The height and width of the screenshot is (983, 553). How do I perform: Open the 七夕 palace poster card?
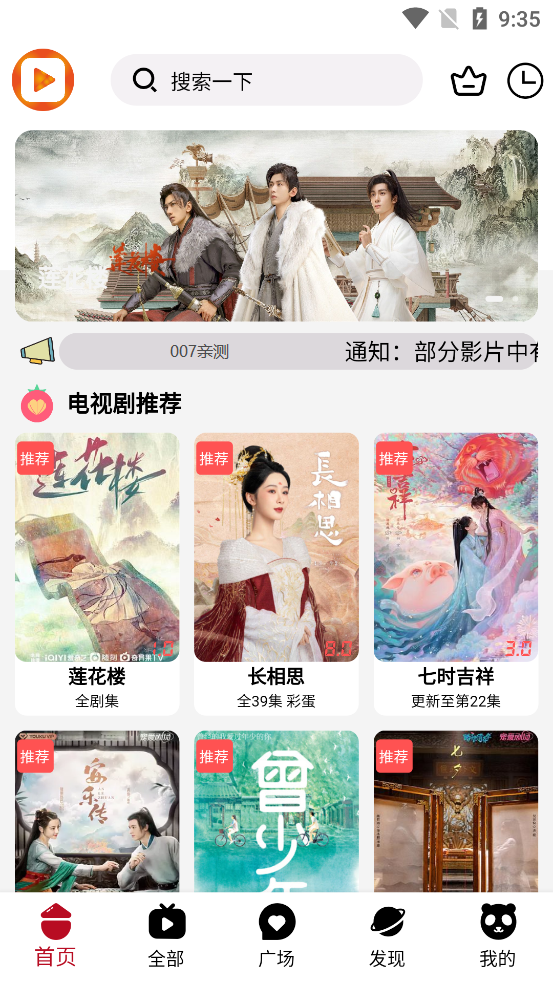tap(456, 811)
